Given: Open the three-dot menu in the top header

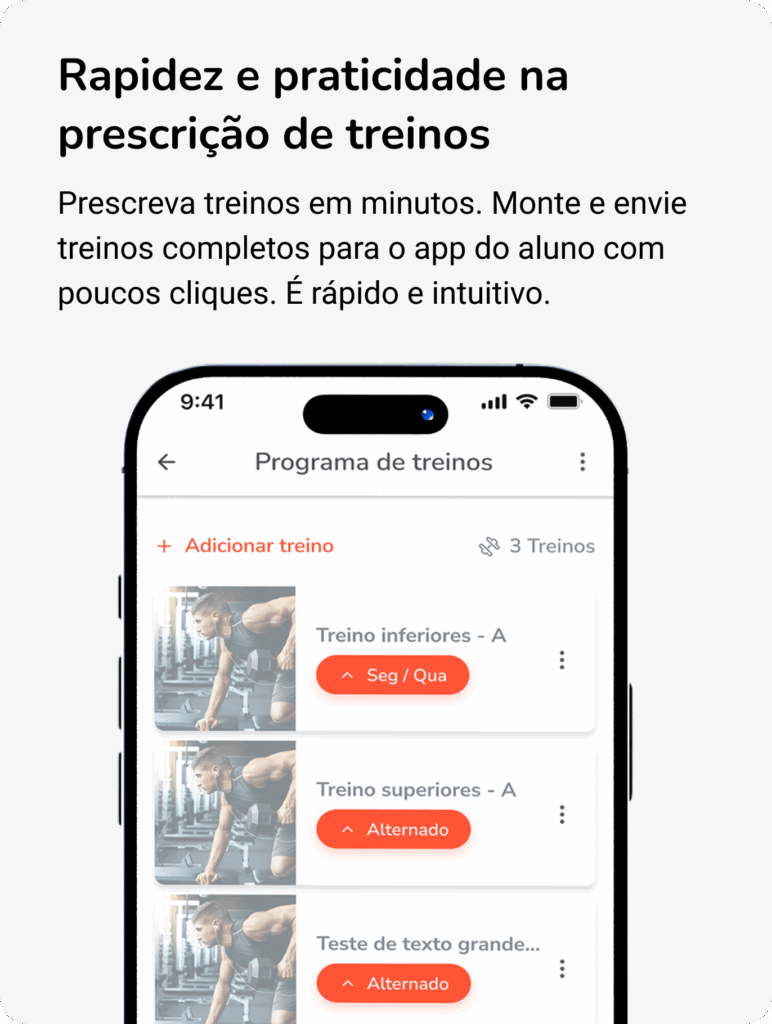Looking at the screenshot, I should pyautogui.click(x=583, y=462).
